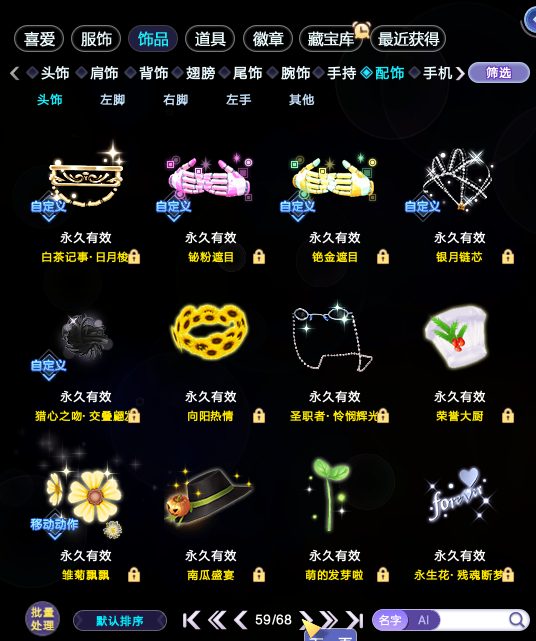Tap the search magnifier icon
The image size is (536, 641).
pos(517,620)
